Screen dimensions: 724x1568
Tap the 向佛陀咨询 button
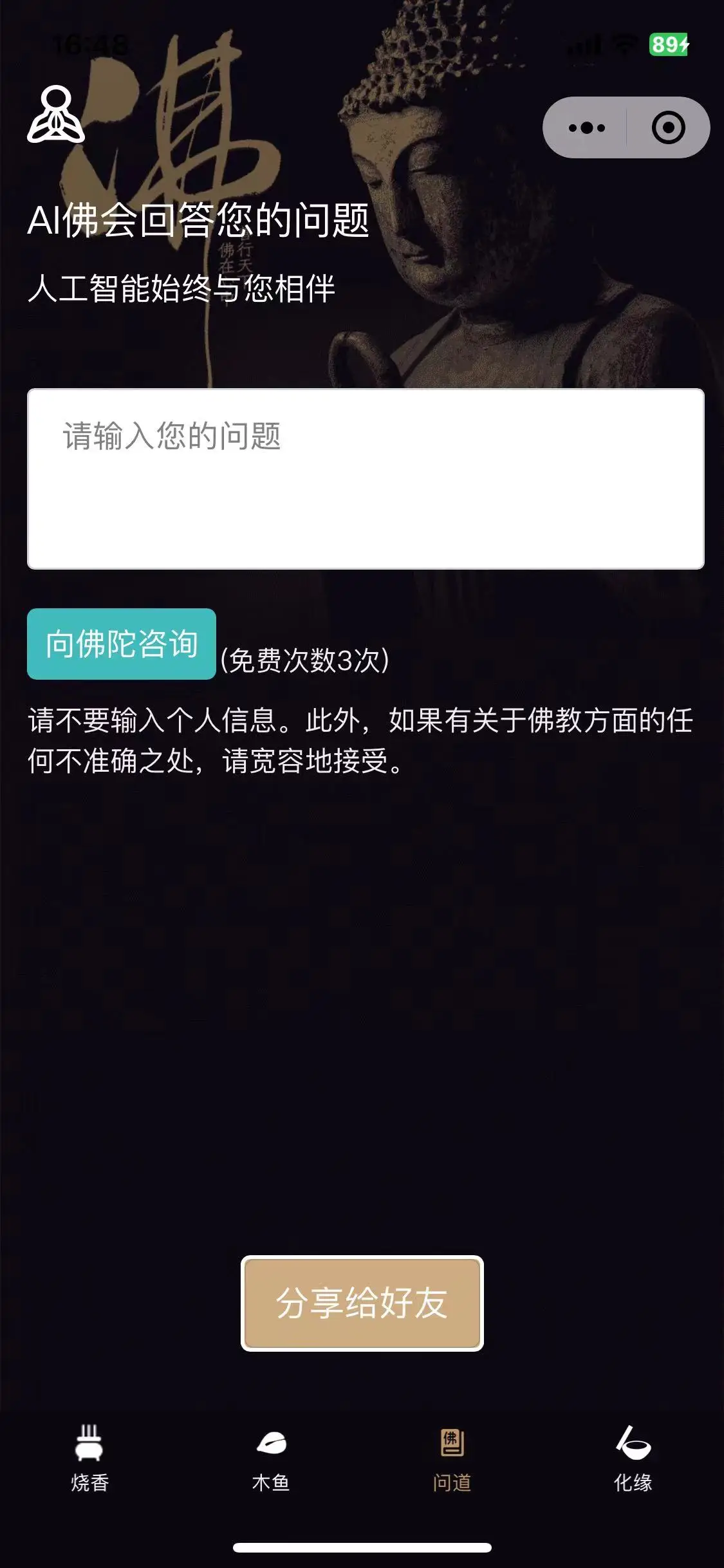(122, 644)
